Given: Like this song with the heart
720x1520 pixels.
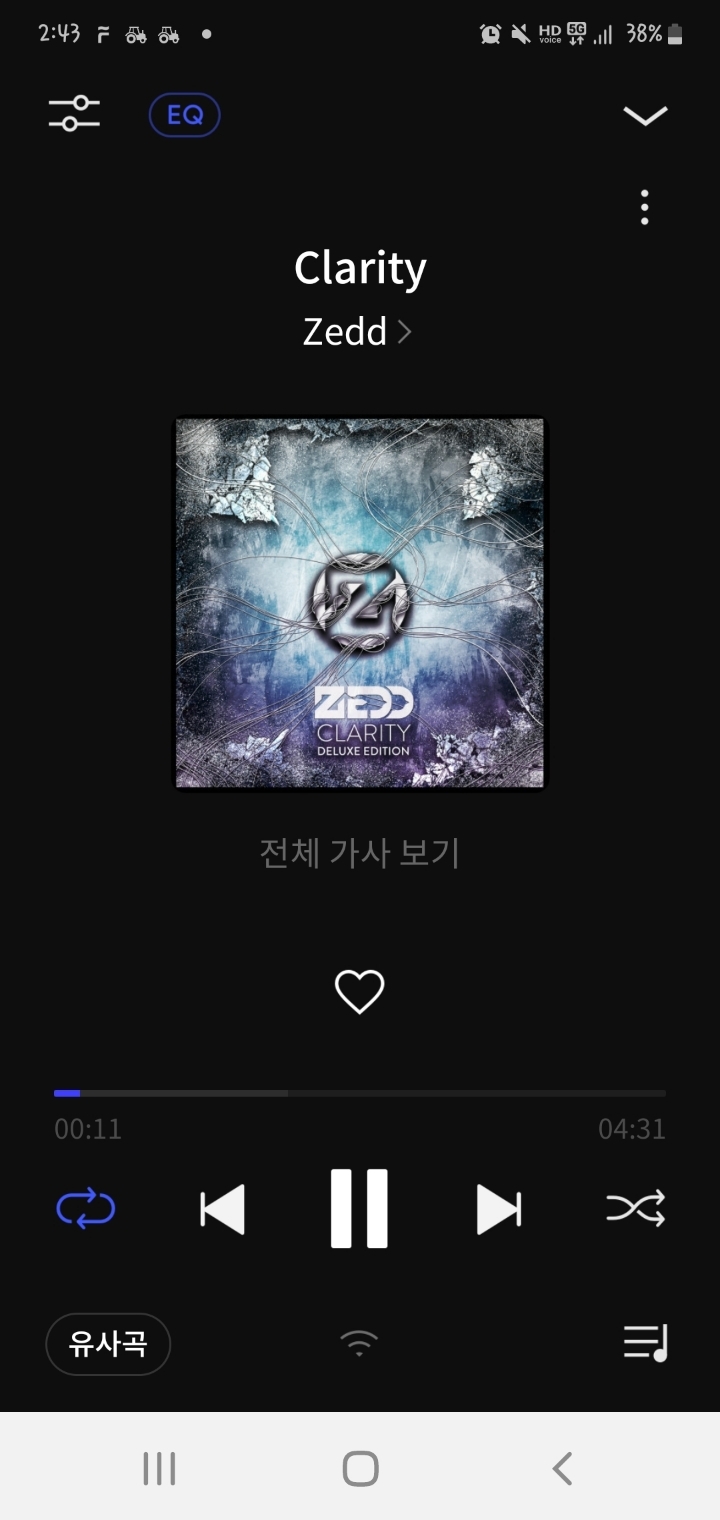Looking at the screenshot, I should tap(359, 992).
